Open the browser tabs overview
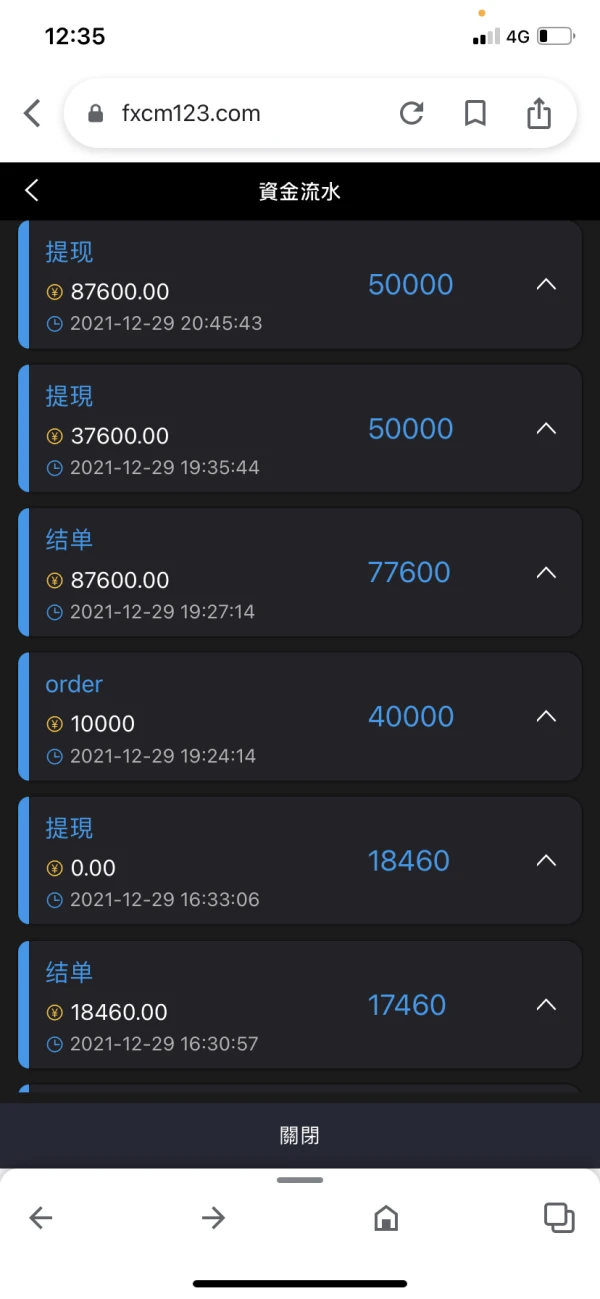This screenshot has height=1299, width=600. pos(558,1217)
